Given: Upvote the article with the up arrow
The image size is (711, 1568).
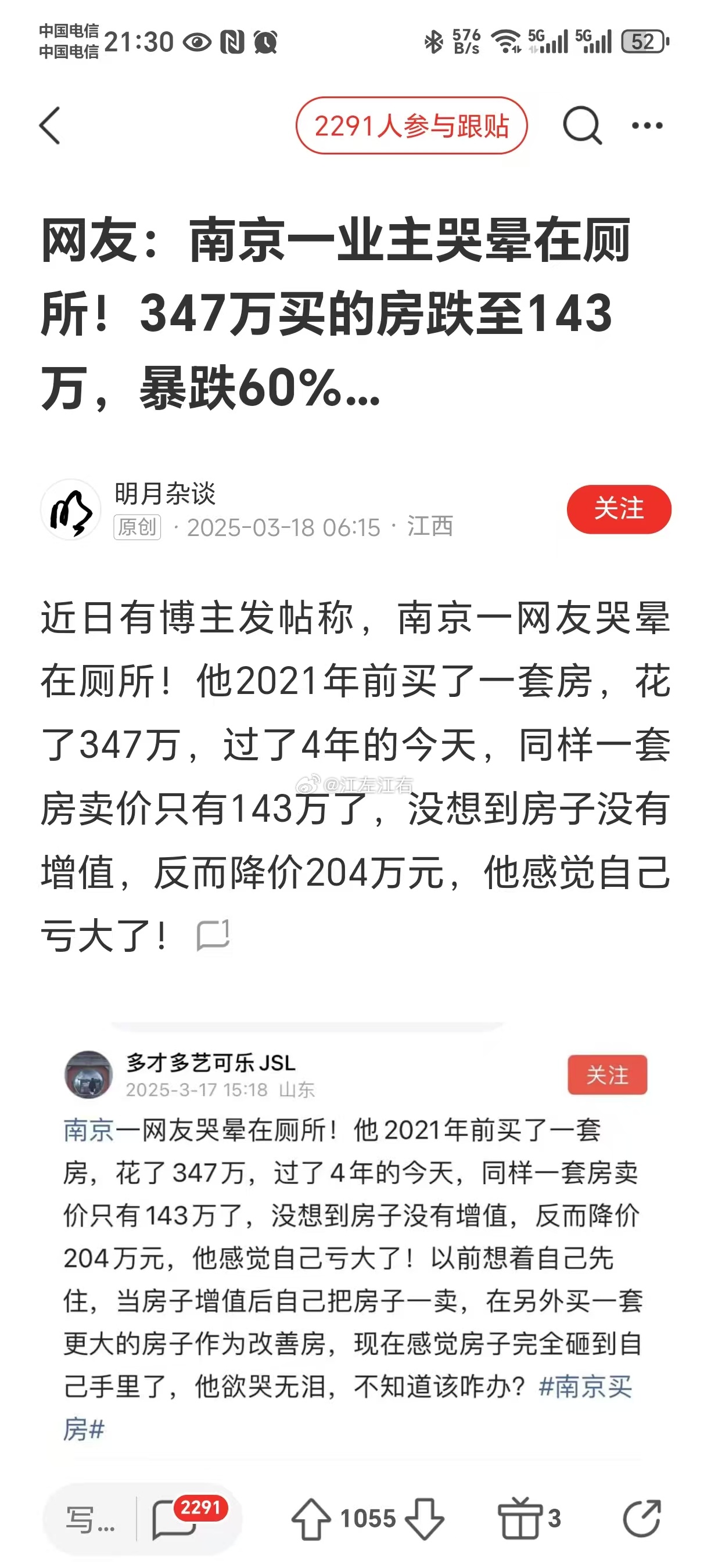Looking at the screenshot, I should [x=311, y=1519].
